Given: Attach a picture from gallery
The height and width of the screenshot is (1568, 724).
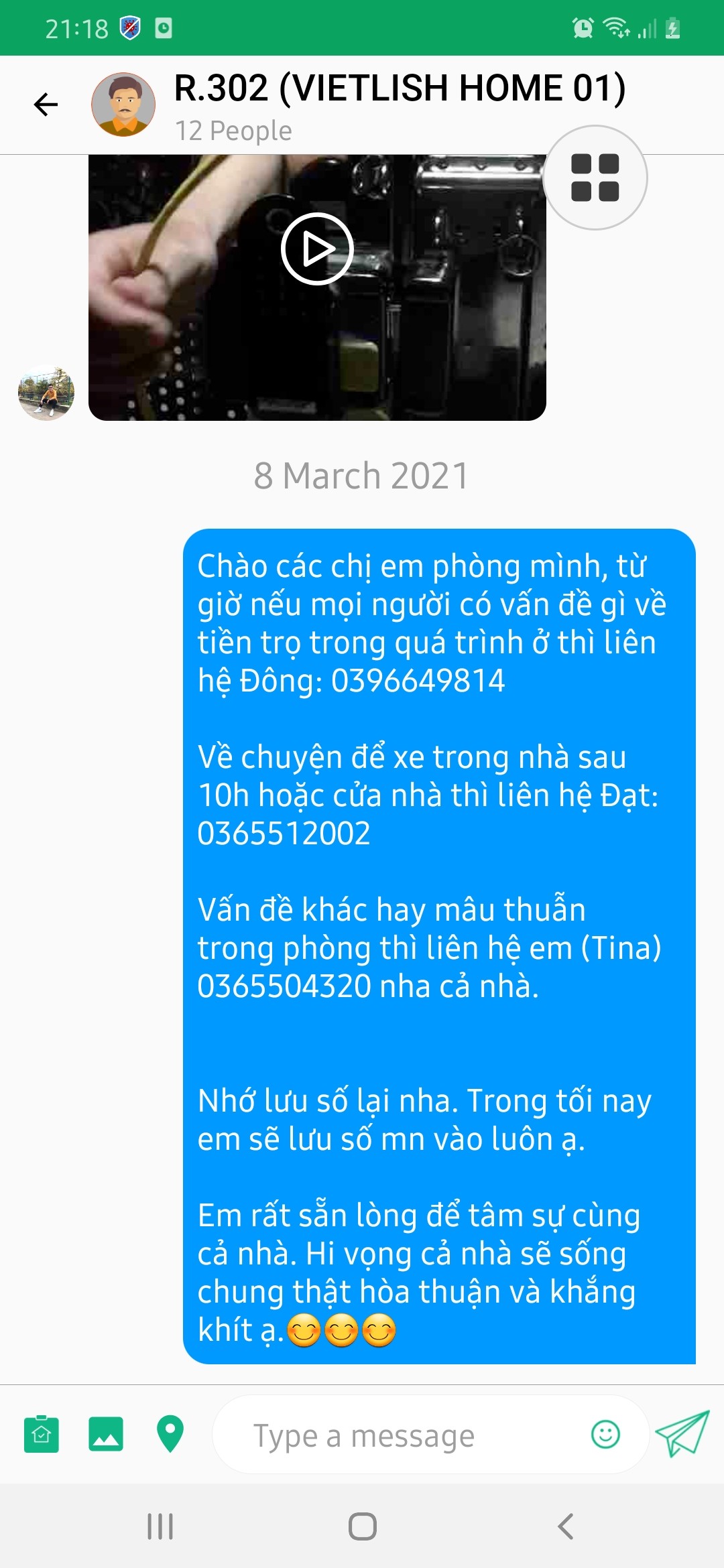Looking at the screenshot, I should [106, 1434].
